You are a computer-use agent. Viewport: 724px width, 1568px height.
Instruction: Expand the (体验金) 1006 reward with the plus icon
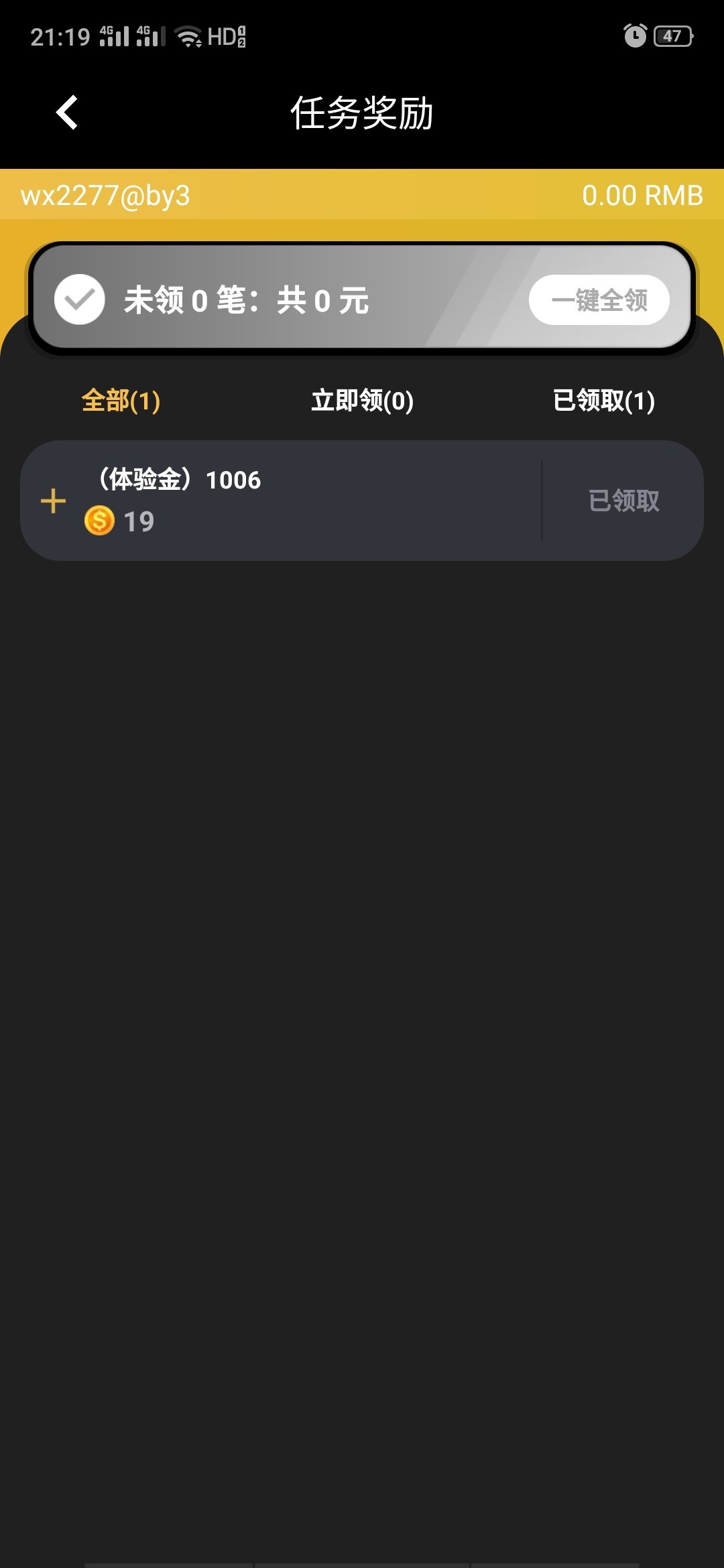coord(53,501)
